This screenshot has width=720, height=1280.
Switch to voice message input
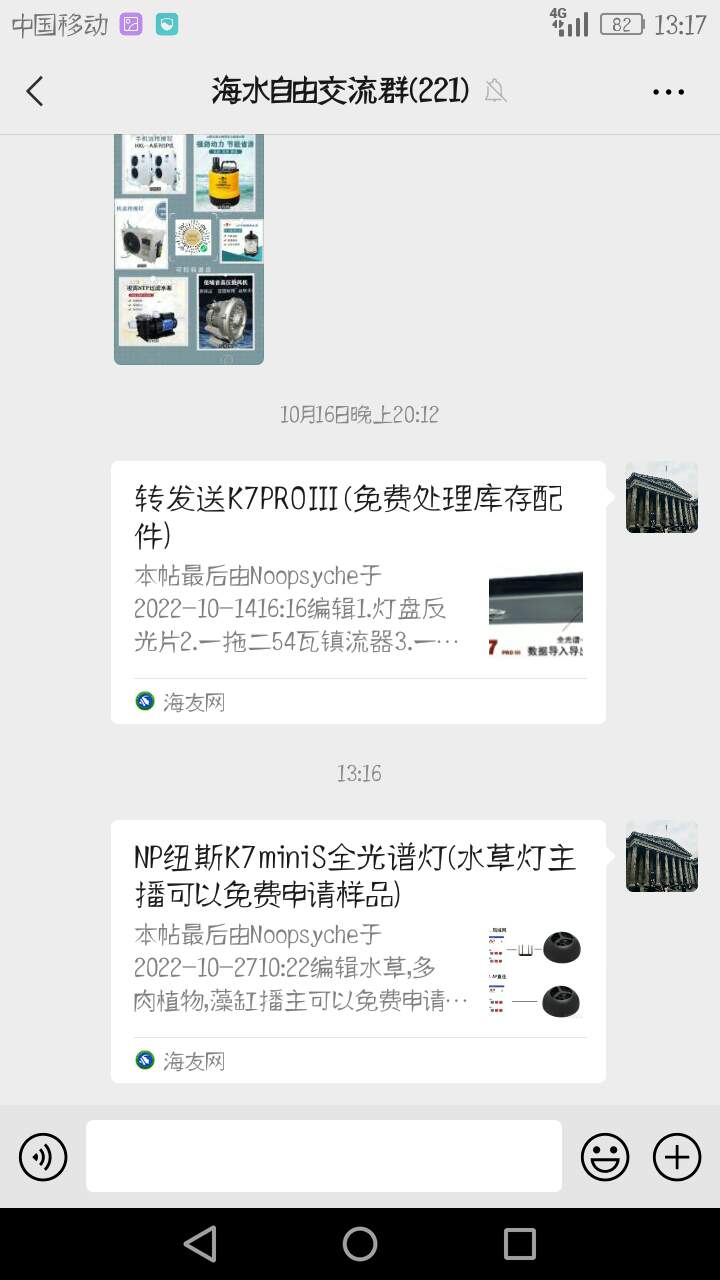pyautogui.click(x=43, y=1158)
